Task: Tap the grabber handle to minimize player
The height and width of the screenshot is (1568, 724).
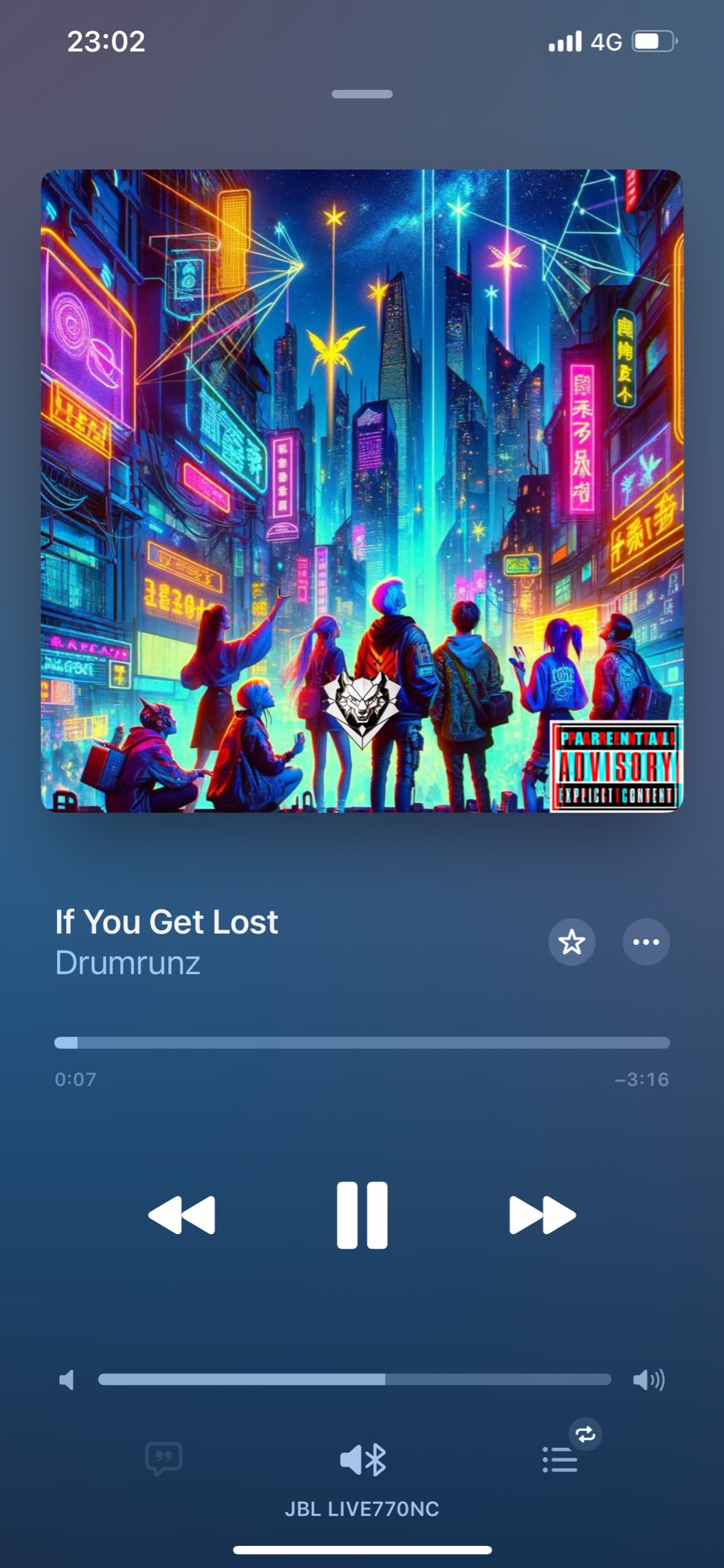Action: pos(362,95)
